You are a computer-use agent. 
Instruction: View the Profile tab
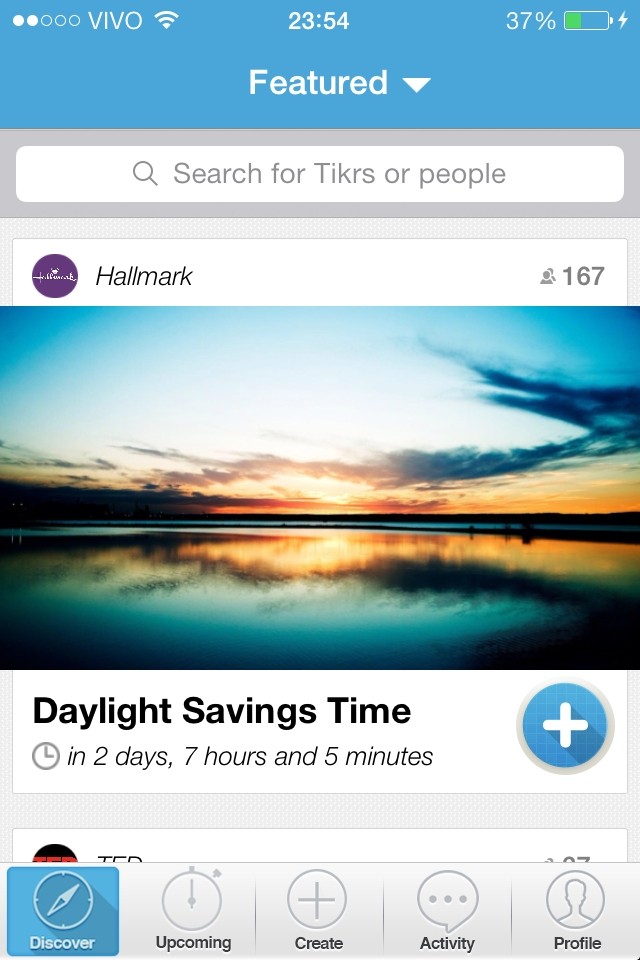click(x=577, y=911)
